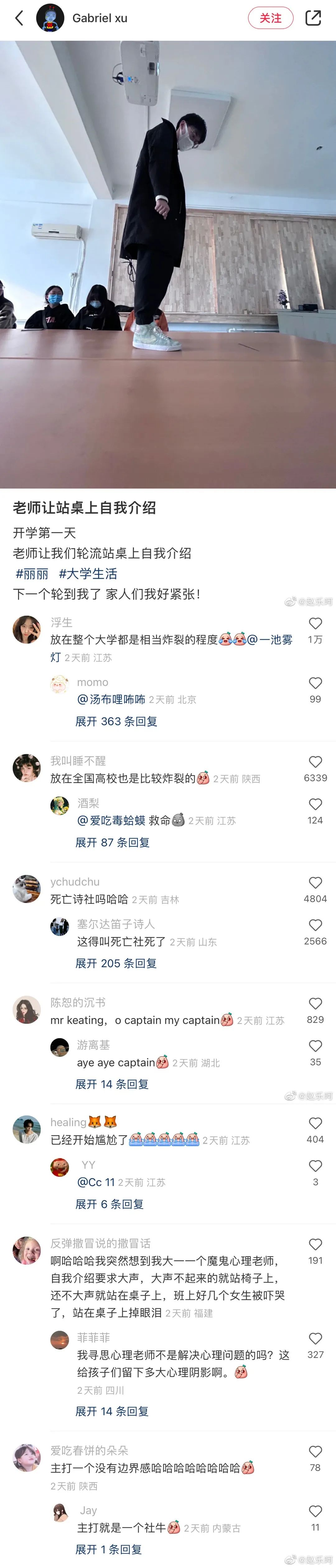View the post photo full screen
The height and width of the screenshot is (1568, 336).
point(168,264)
